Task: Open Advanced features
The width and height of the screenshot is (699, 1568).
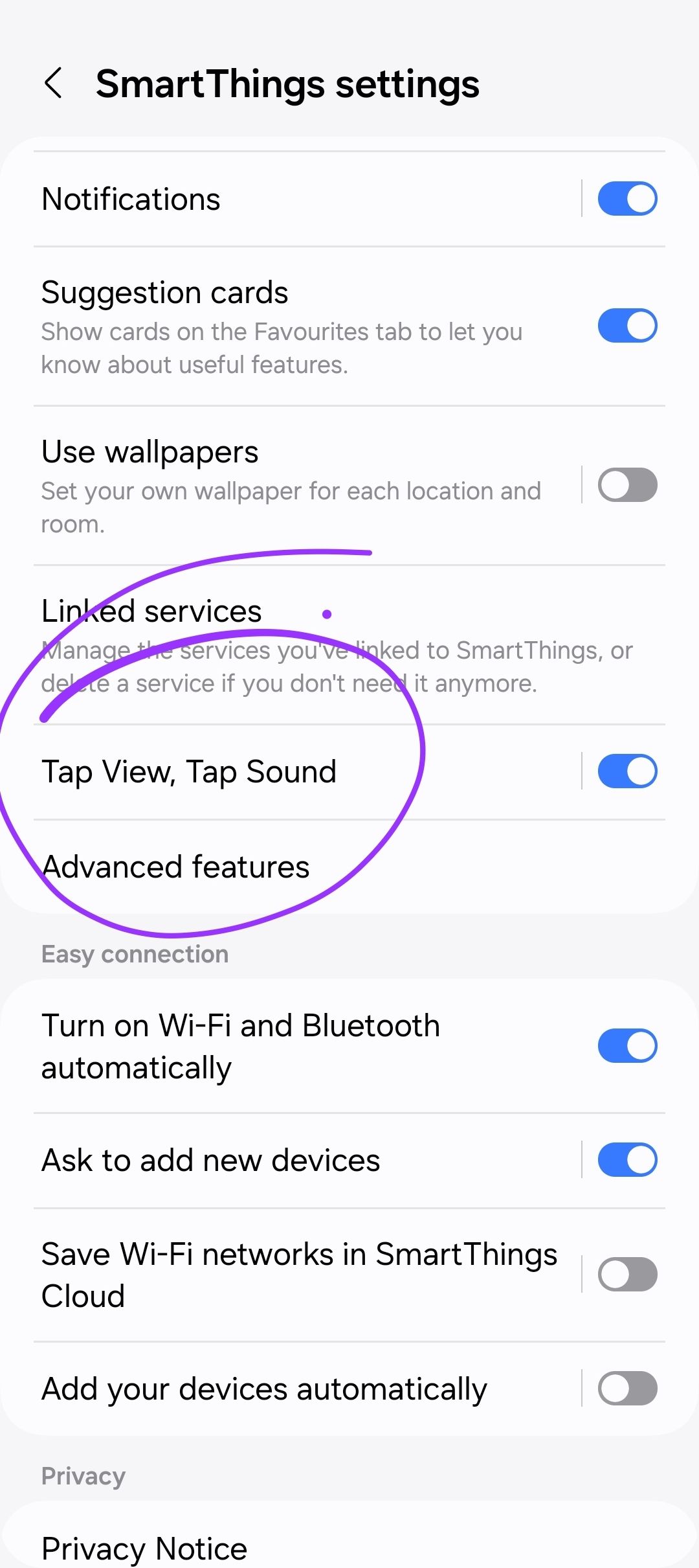Action: point(176,867)
